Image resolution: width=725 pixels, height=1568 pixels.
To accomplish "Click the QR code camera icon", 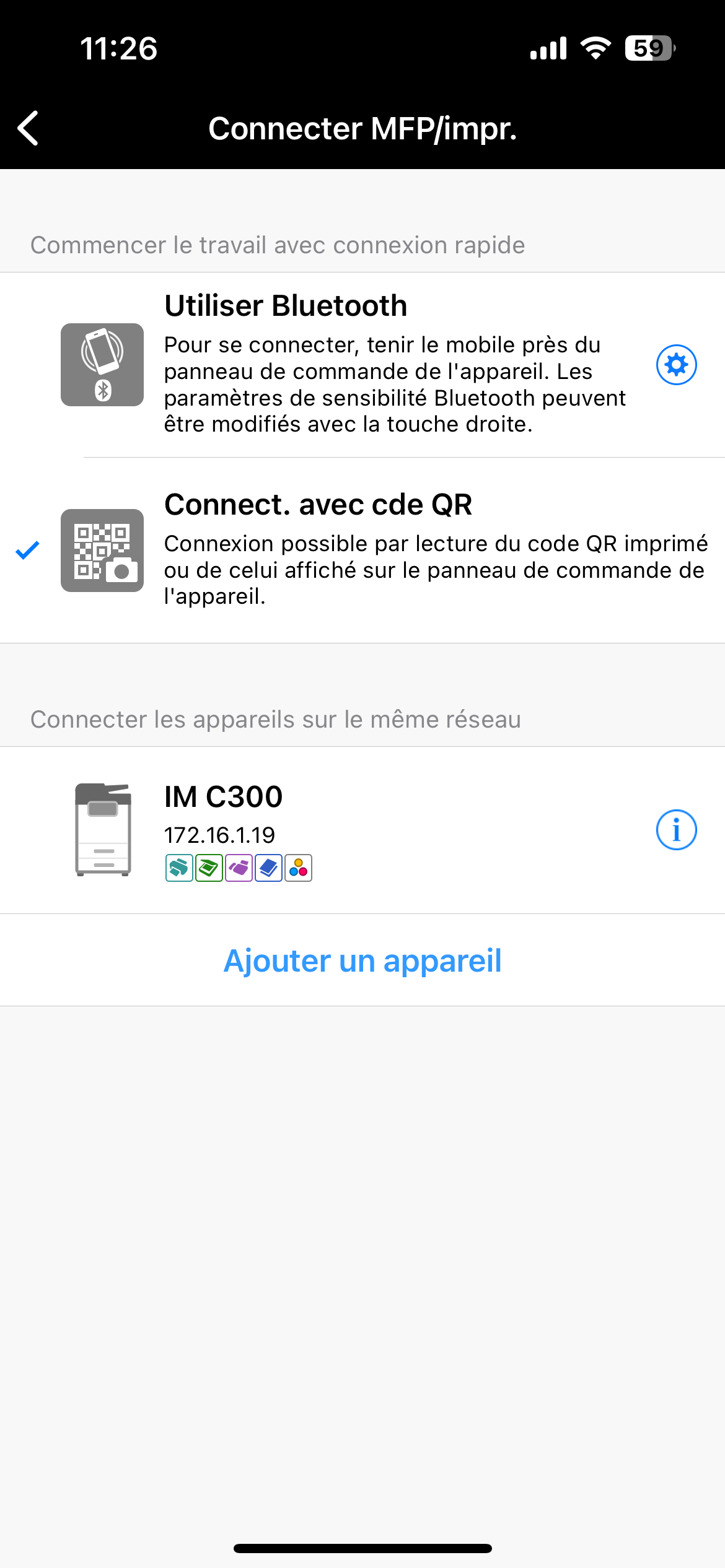I will [x=102, y=550].
